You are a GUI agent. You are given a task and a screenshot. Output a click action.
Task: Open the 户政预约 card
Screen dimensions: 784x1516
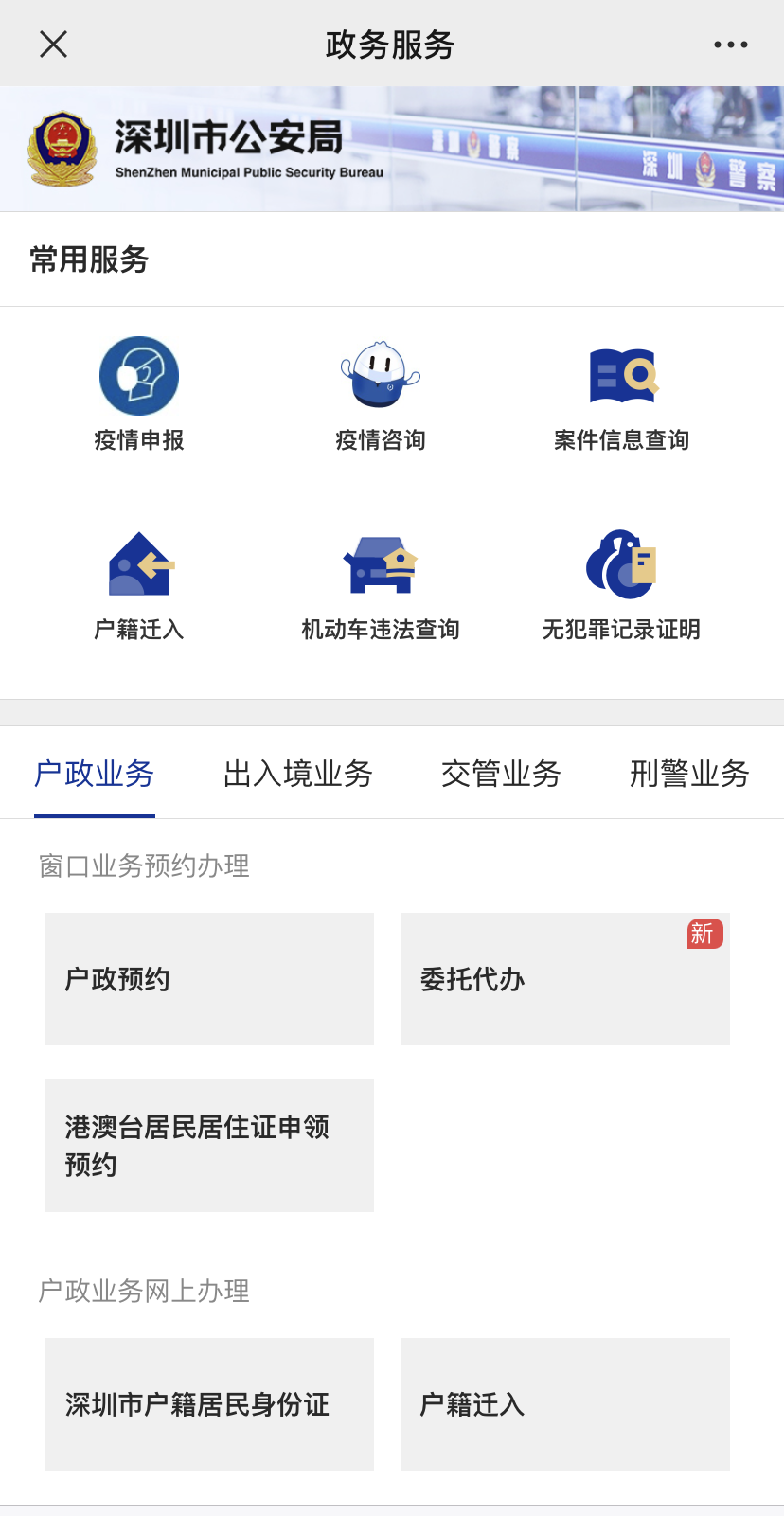click(209, 979)
